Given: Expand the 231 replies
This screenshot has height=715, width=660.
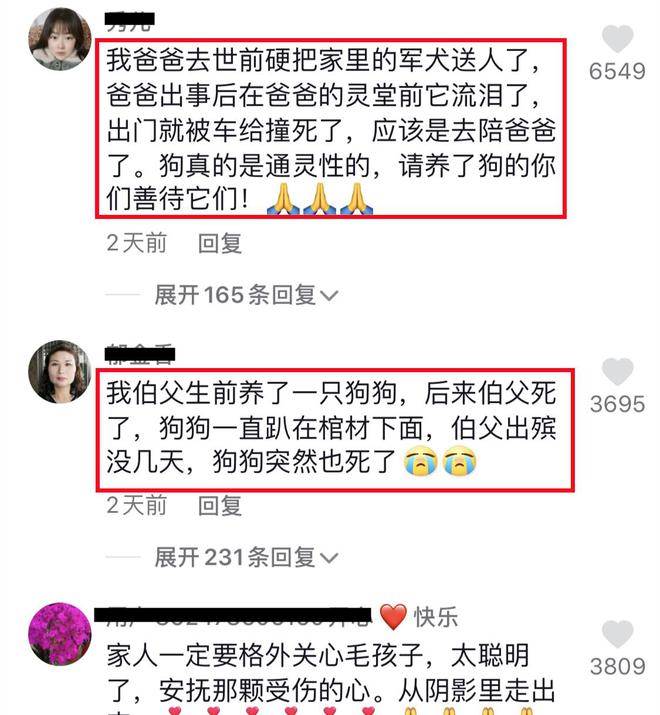Looking at the screenshot, I should (246, 557).
